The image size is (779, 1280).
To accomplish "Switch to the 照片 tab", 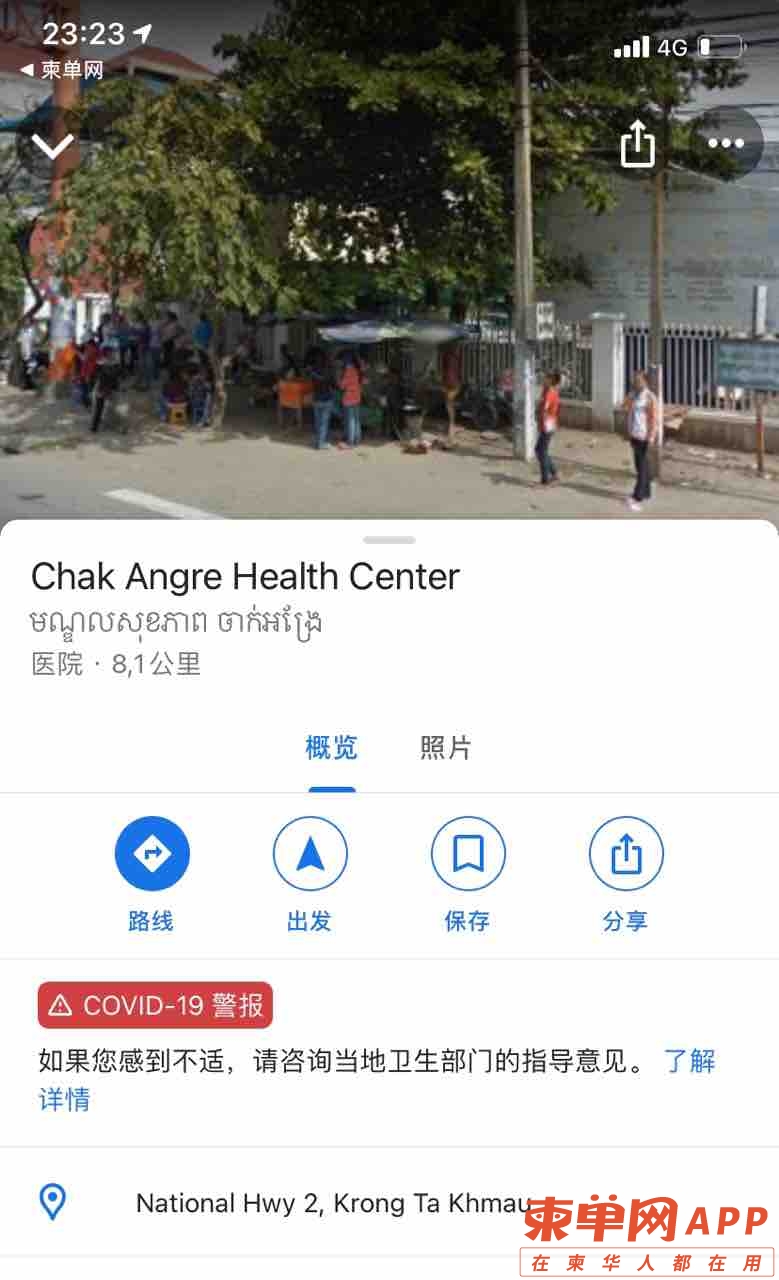I will [445, 748].
